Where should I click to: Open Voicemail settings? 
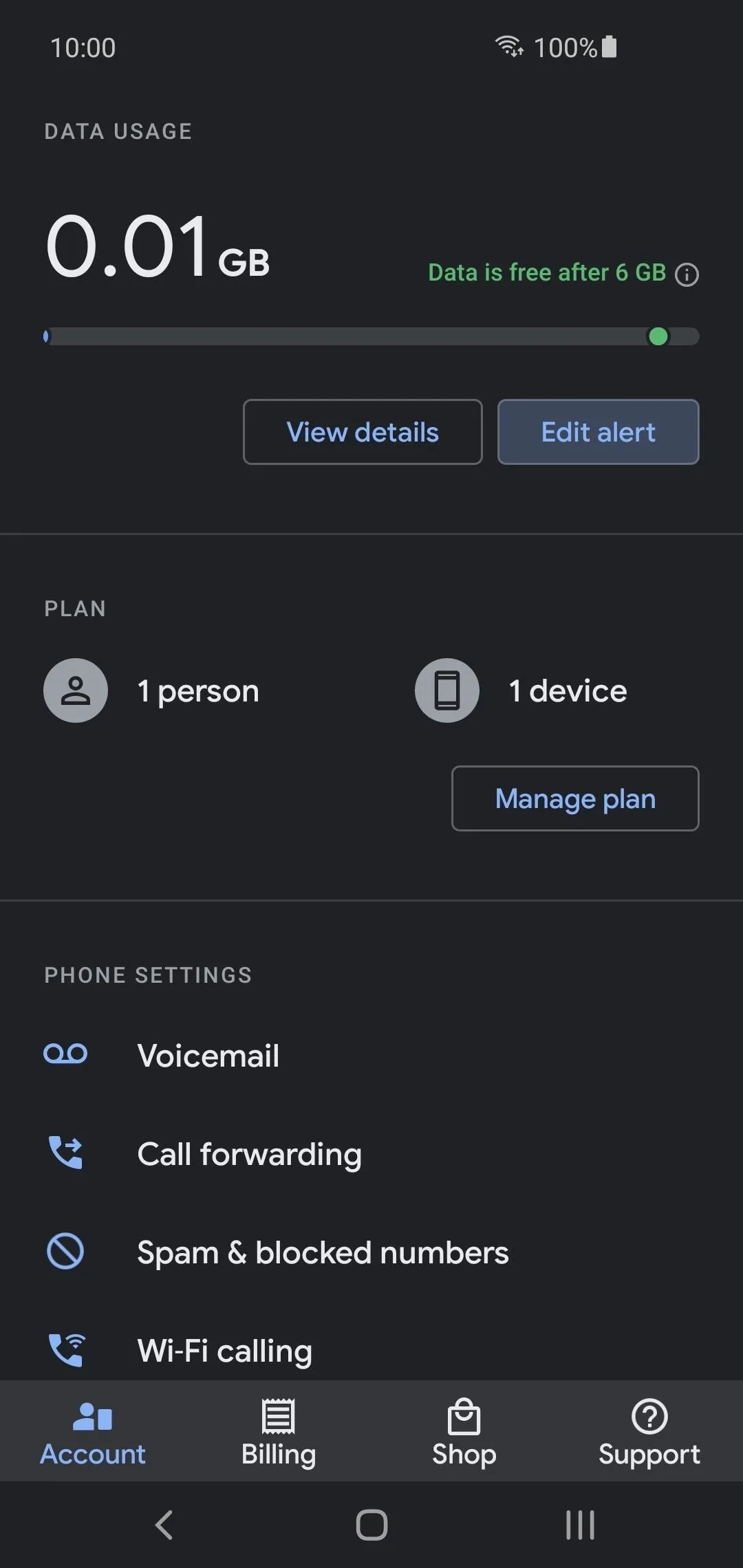371,1056
